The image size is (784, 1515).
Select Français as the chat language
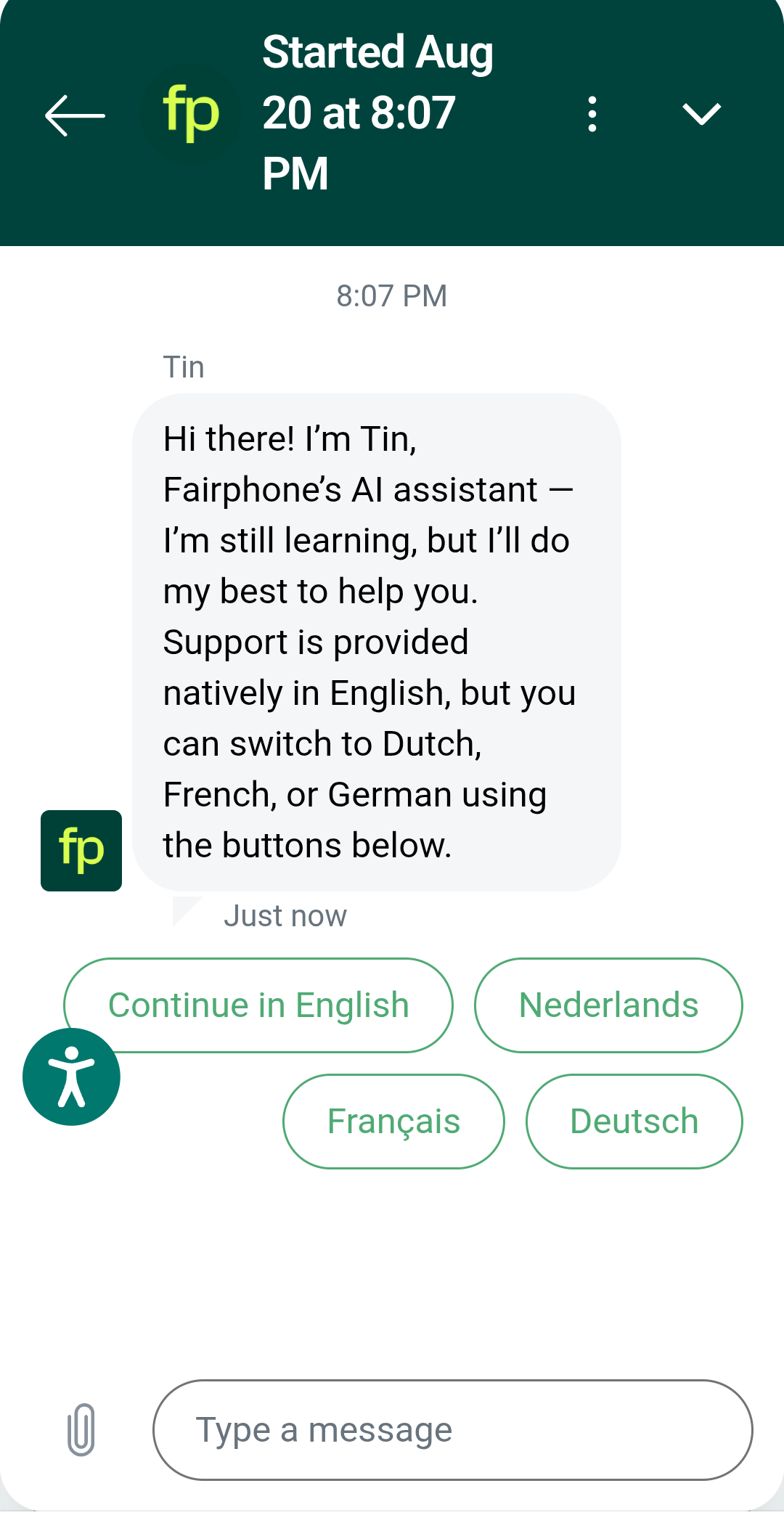[x=393, y=1121]
